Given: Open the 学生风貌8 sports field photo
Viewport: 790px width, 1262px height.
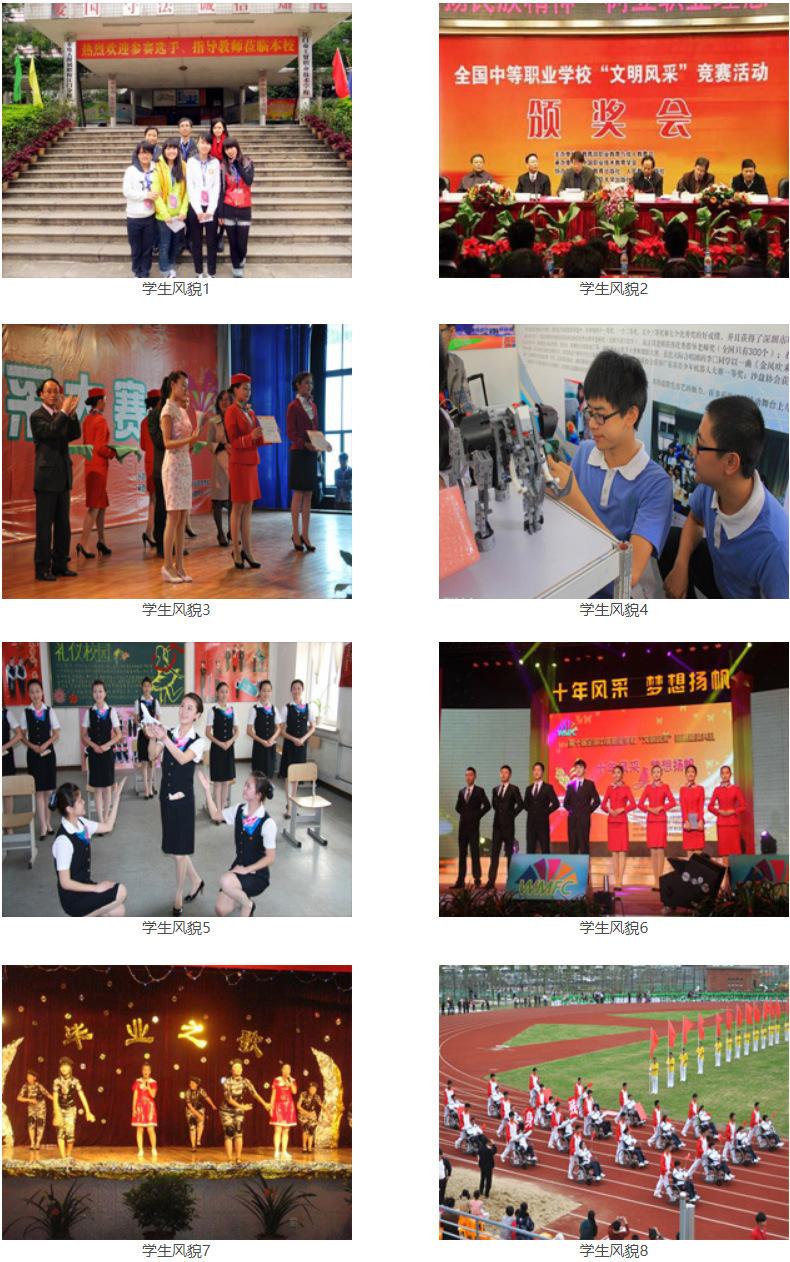Looking at the screenshot, I should click(613, 1101).
